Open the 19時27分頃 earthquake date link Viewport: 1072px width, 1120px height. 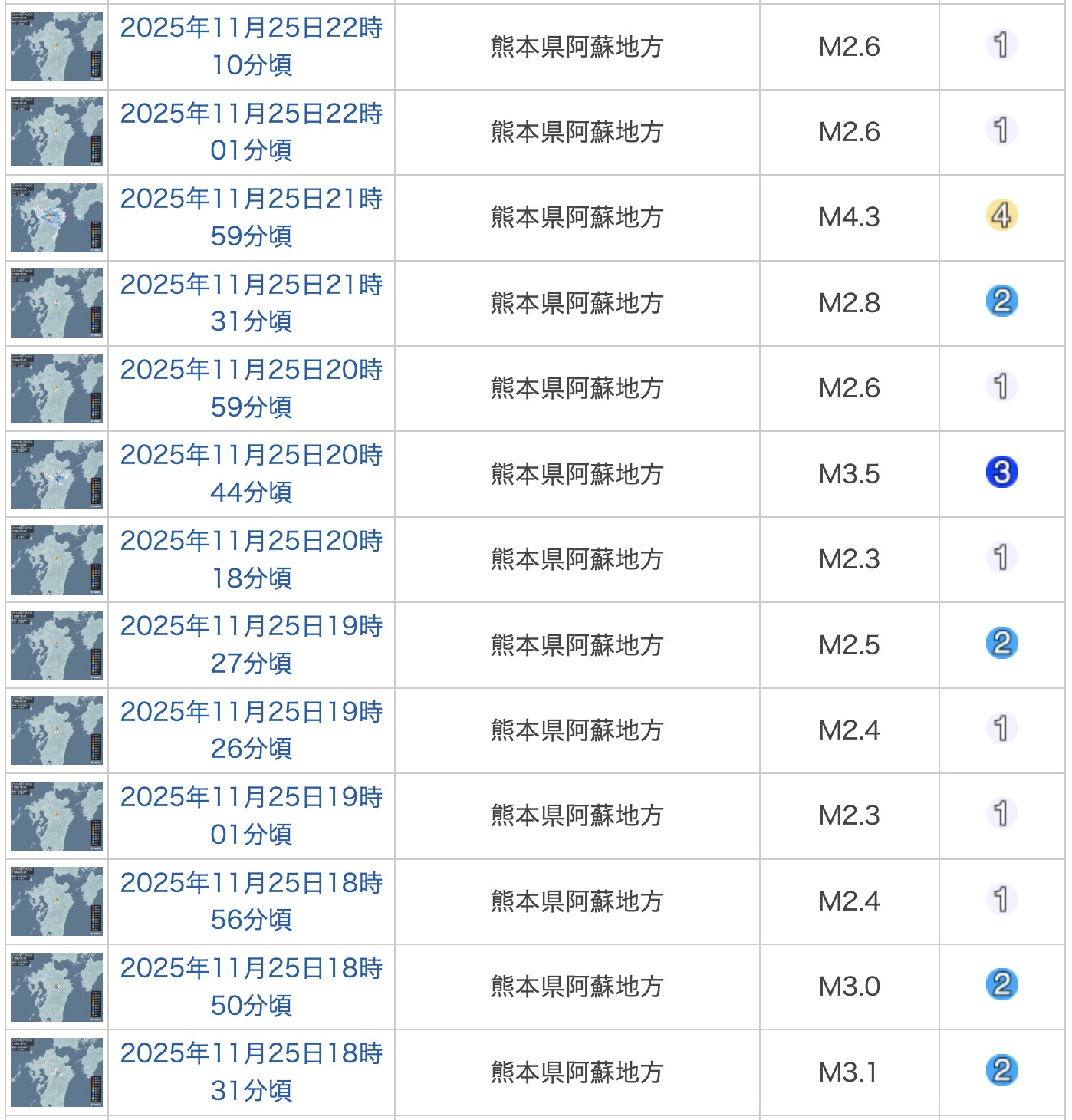[x=252, y=644]
